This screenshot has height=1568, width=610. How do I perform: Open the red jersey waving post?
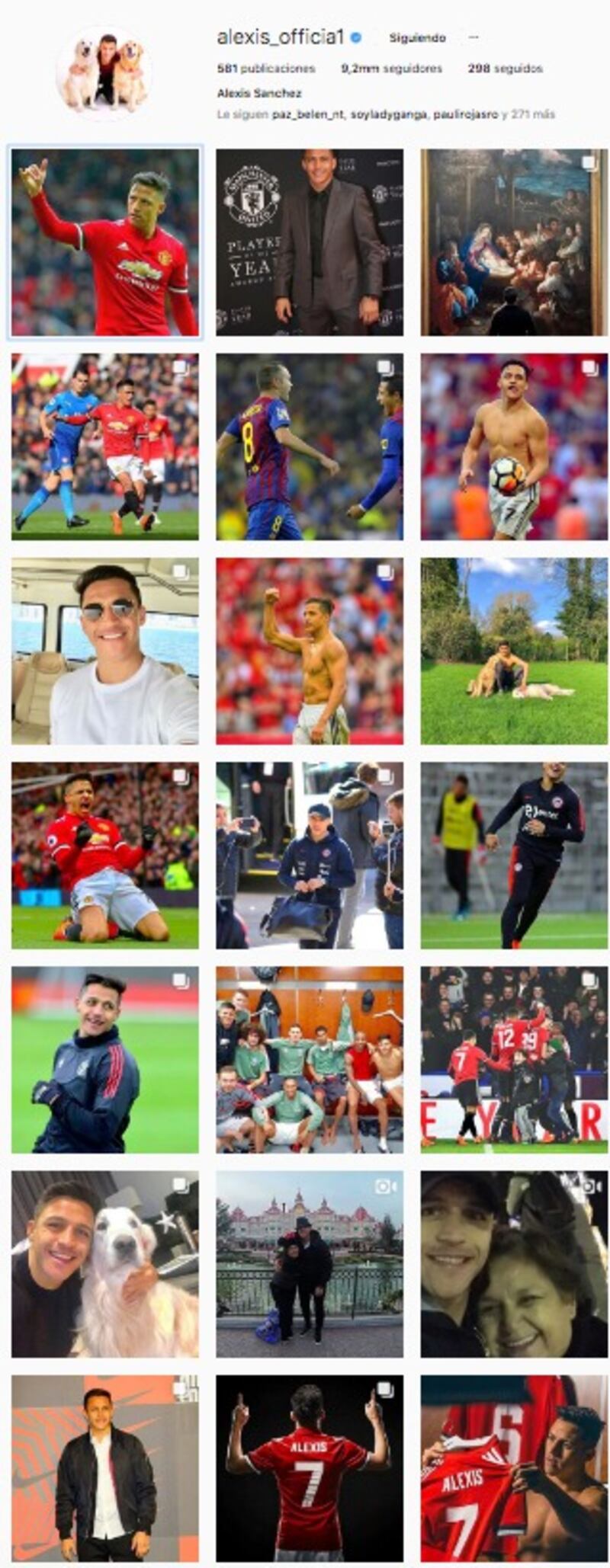[105, 242]
